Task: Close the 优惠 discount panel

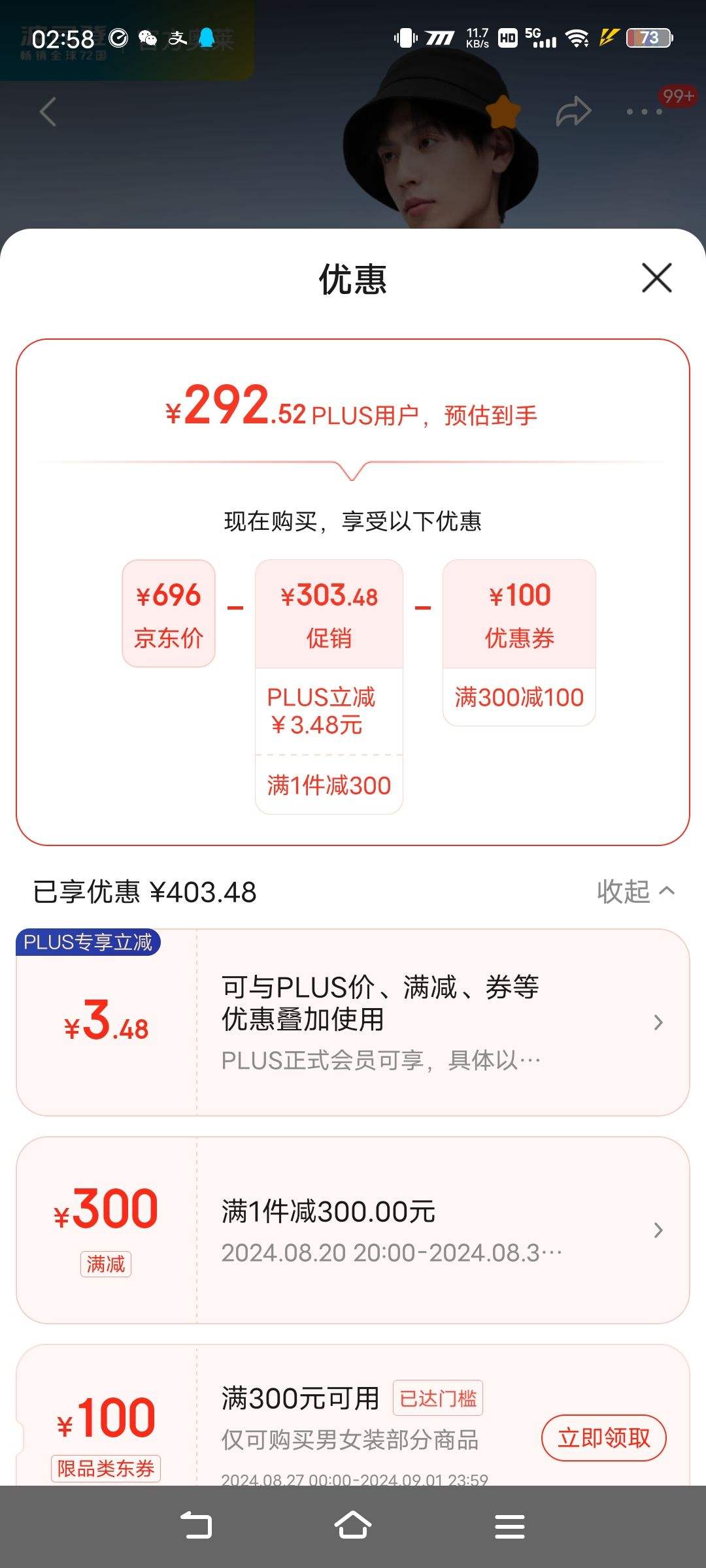Action: [656, 278]
